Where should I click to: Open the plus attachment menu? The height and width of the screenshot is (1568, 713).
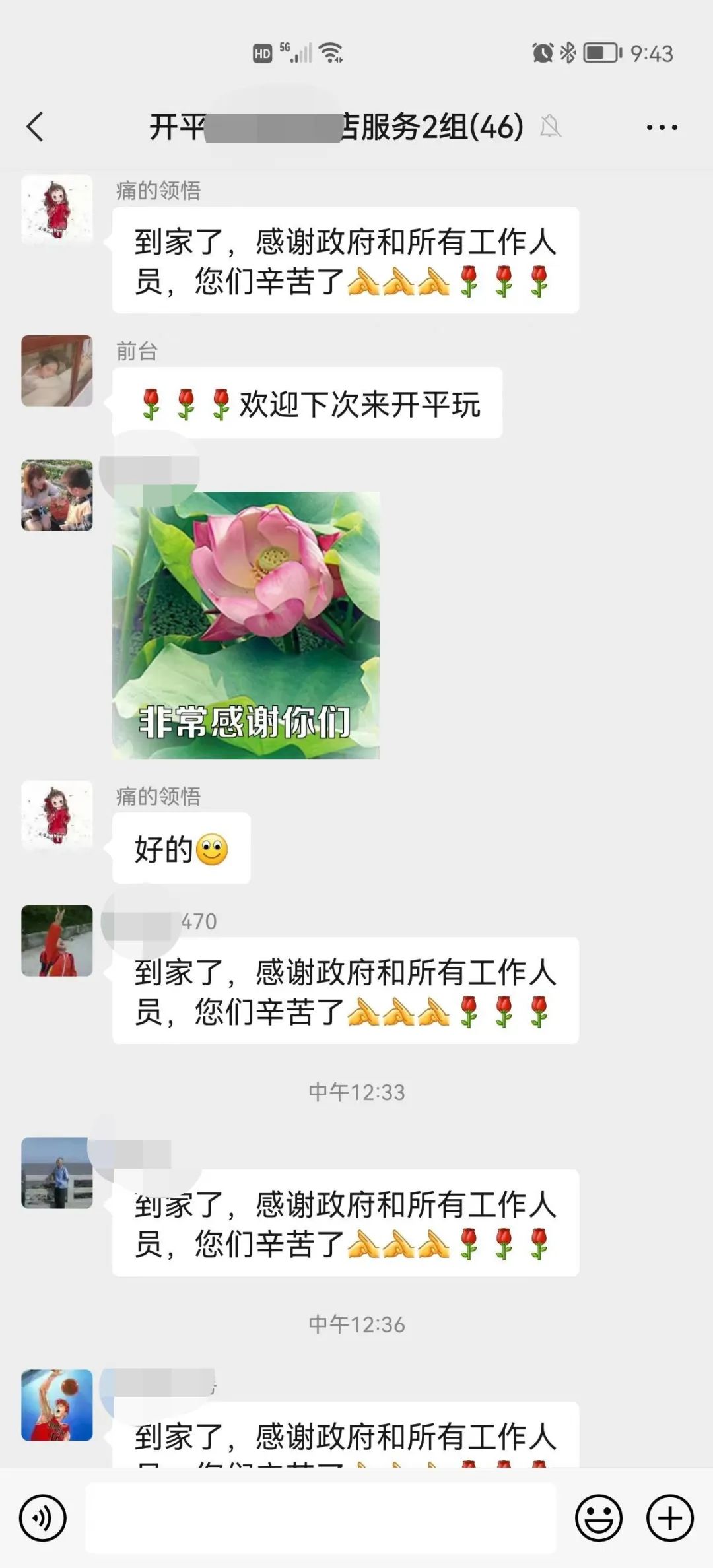tap(669, 1518)
